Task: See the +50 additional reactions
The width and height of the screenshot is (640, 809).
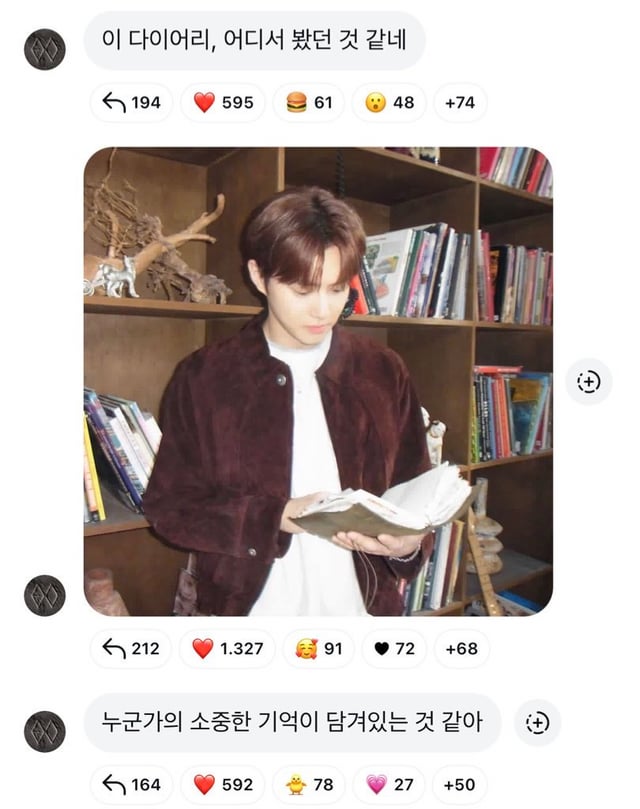Action: coord(460,784)
